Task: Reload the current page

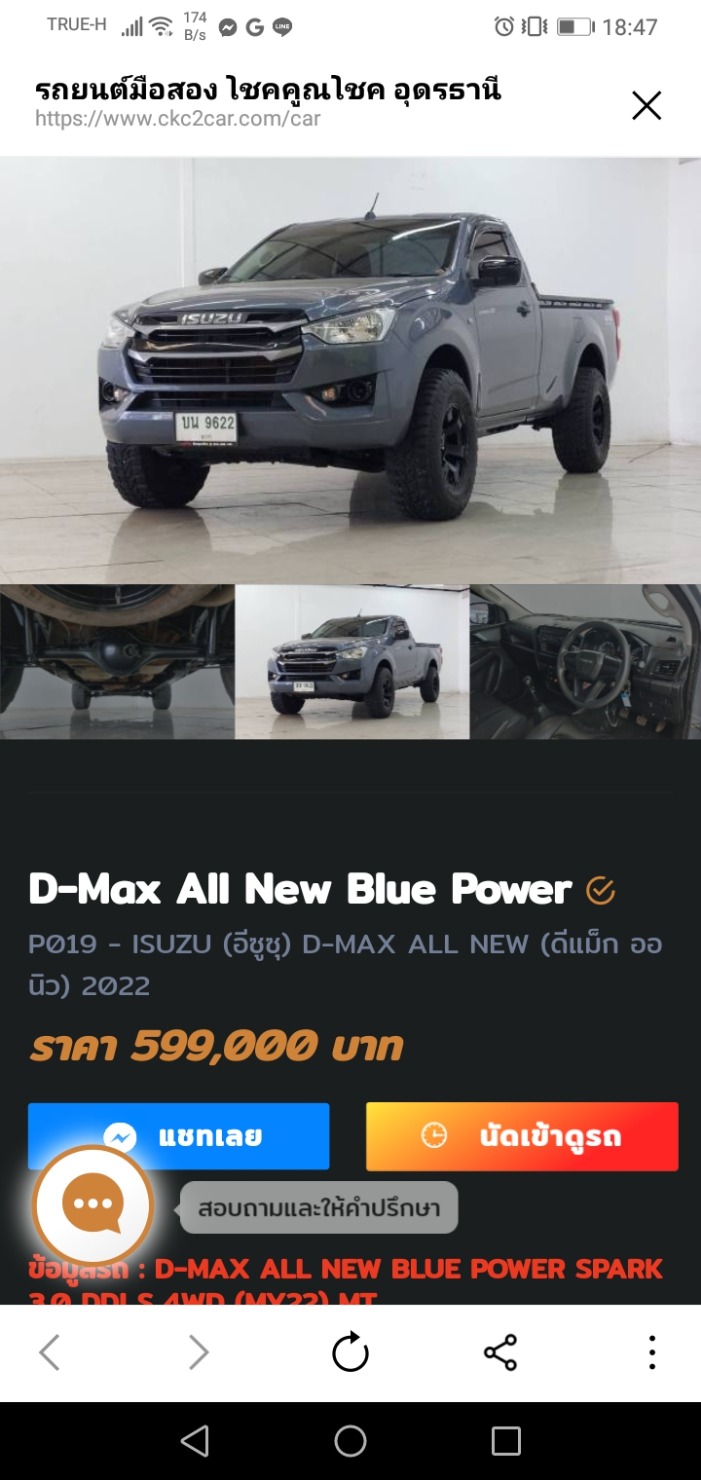Action: 350,1353
